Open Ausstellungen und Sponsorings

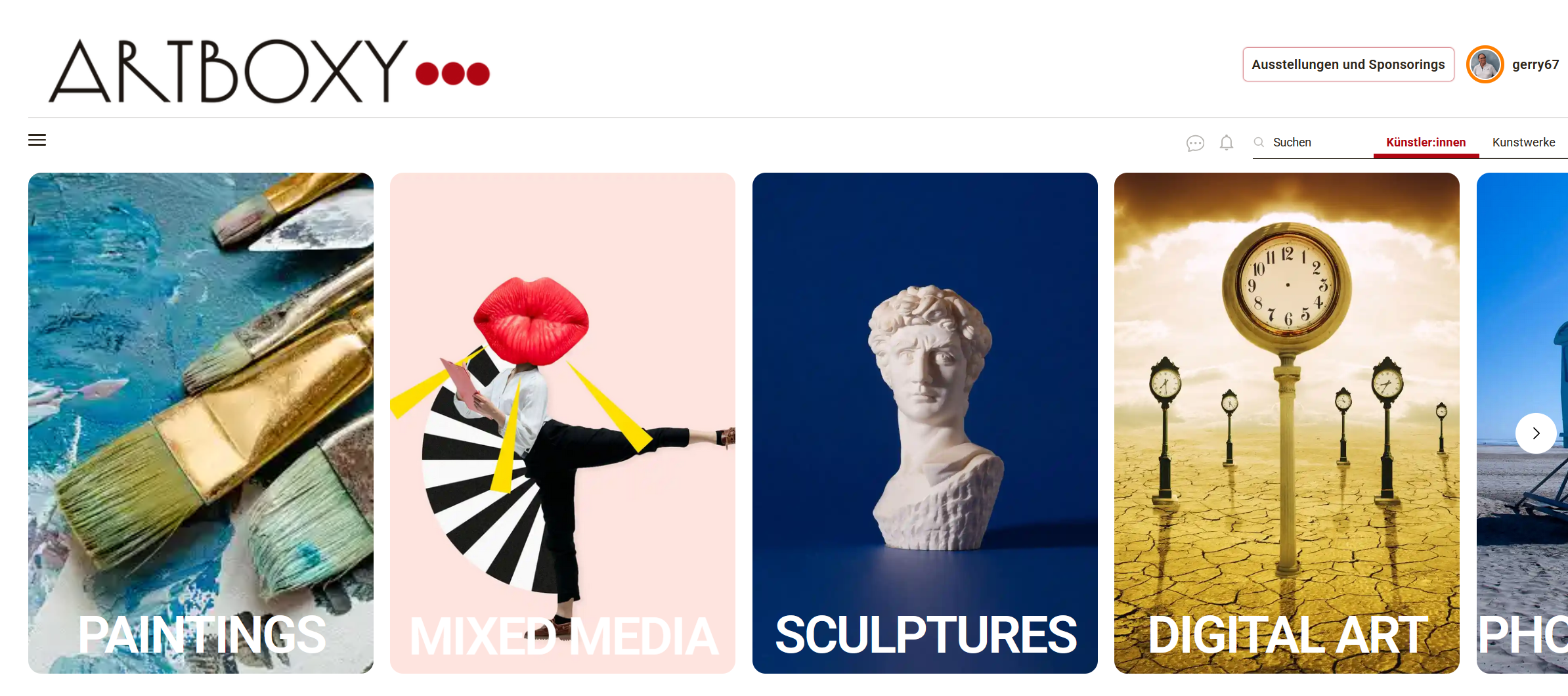[1348, 64]
